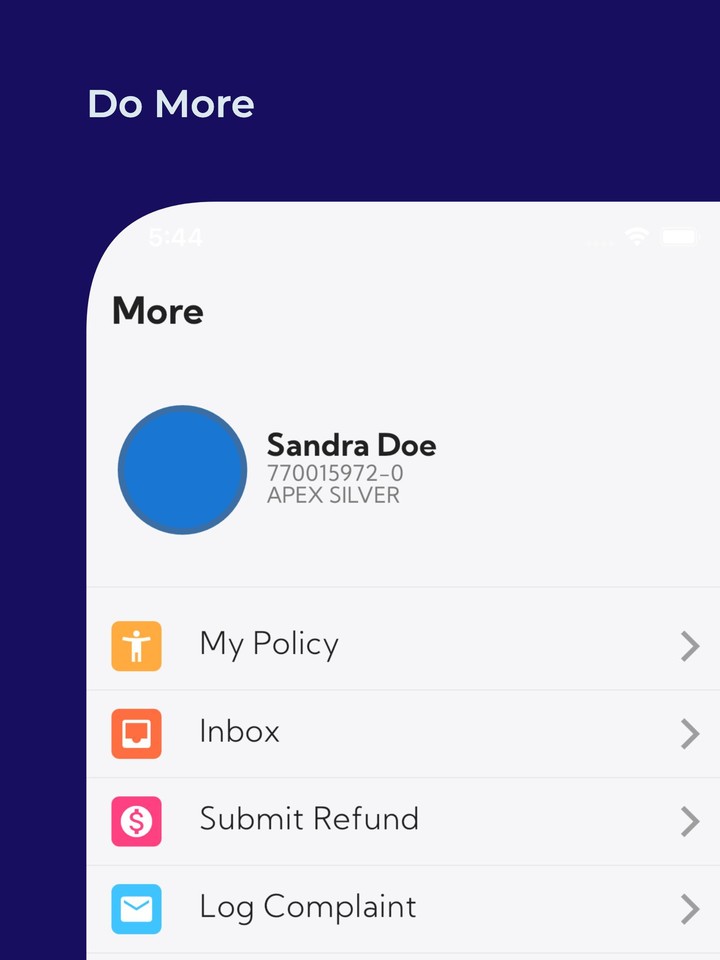This screenshot has width=720, height=960.
Task: Open the My Policy menu entry
Action: 268,645
